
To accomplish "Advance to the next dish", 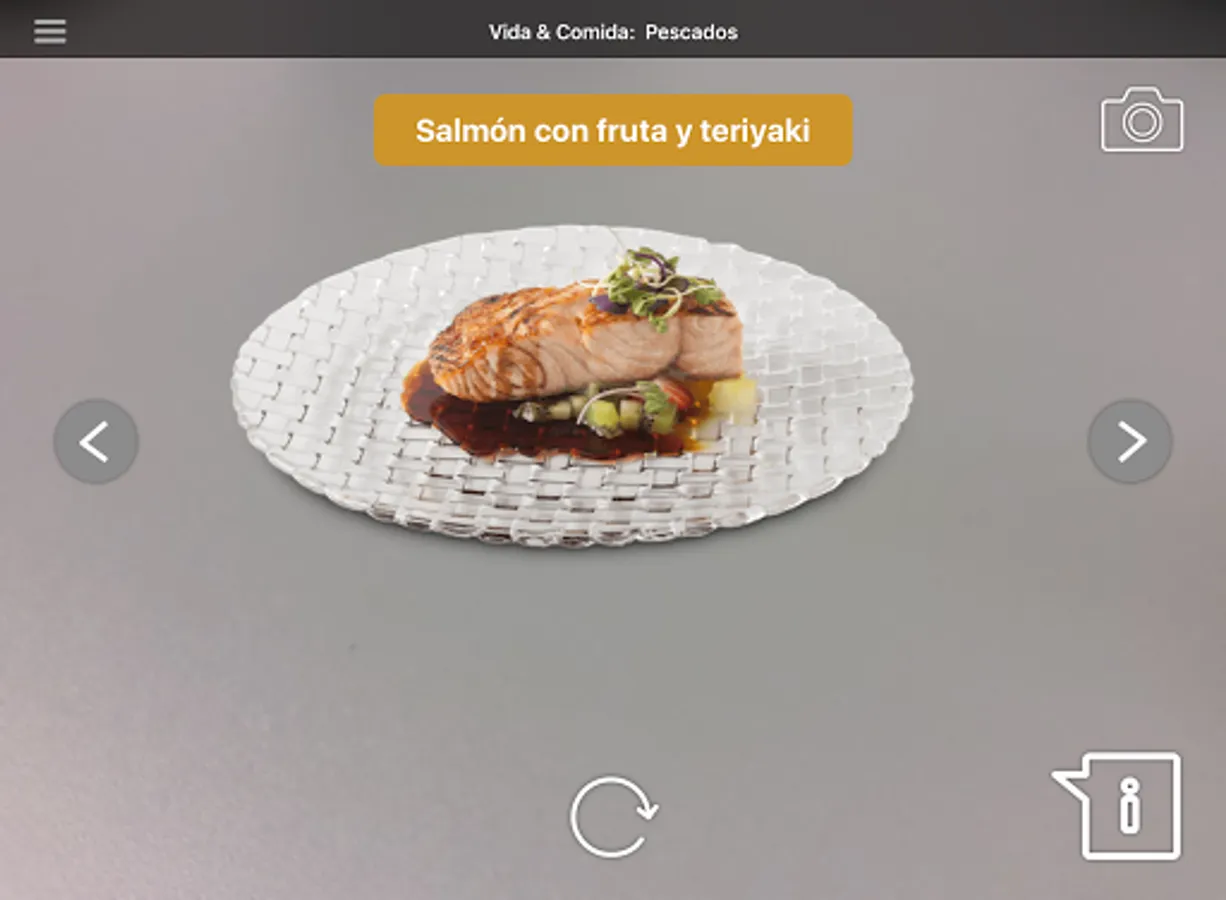I will click(x=1130, y=442).
